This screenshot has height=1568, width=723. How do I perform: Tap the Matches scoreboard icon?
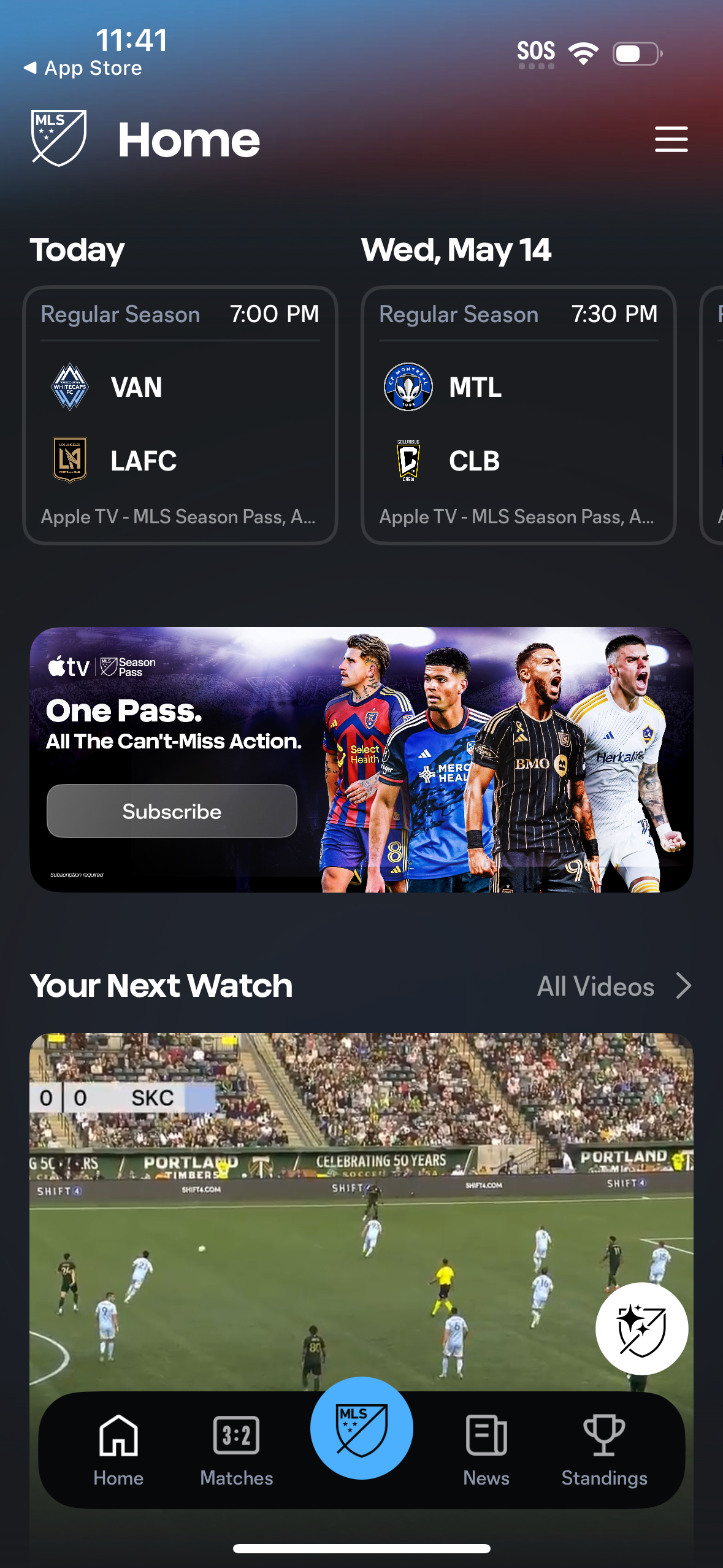(236, 1435)
